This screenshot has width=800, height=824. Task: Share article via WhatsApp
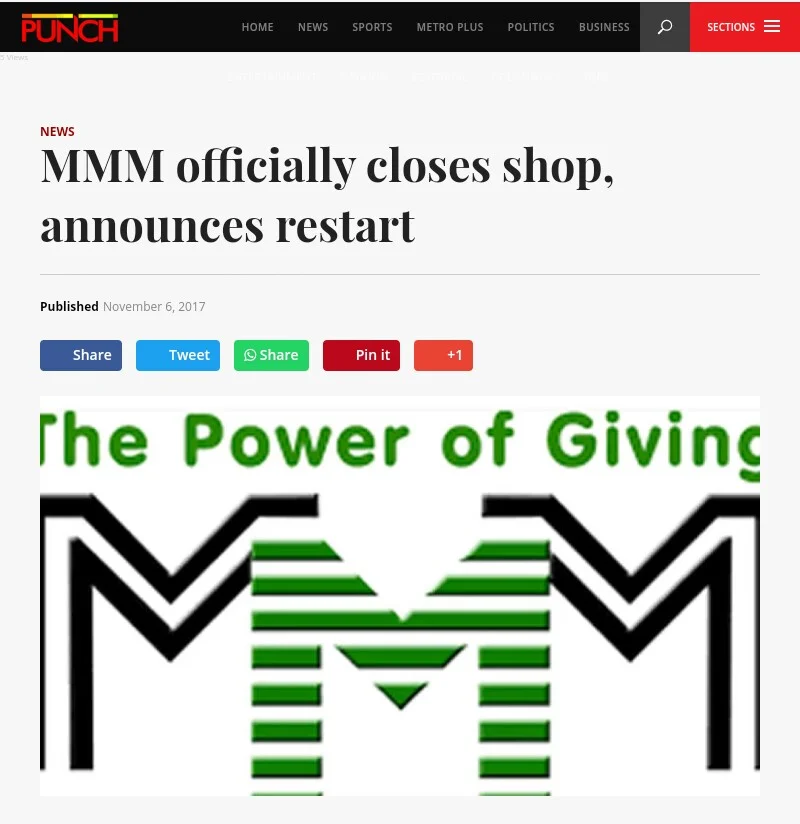click(x=271, y=355)
